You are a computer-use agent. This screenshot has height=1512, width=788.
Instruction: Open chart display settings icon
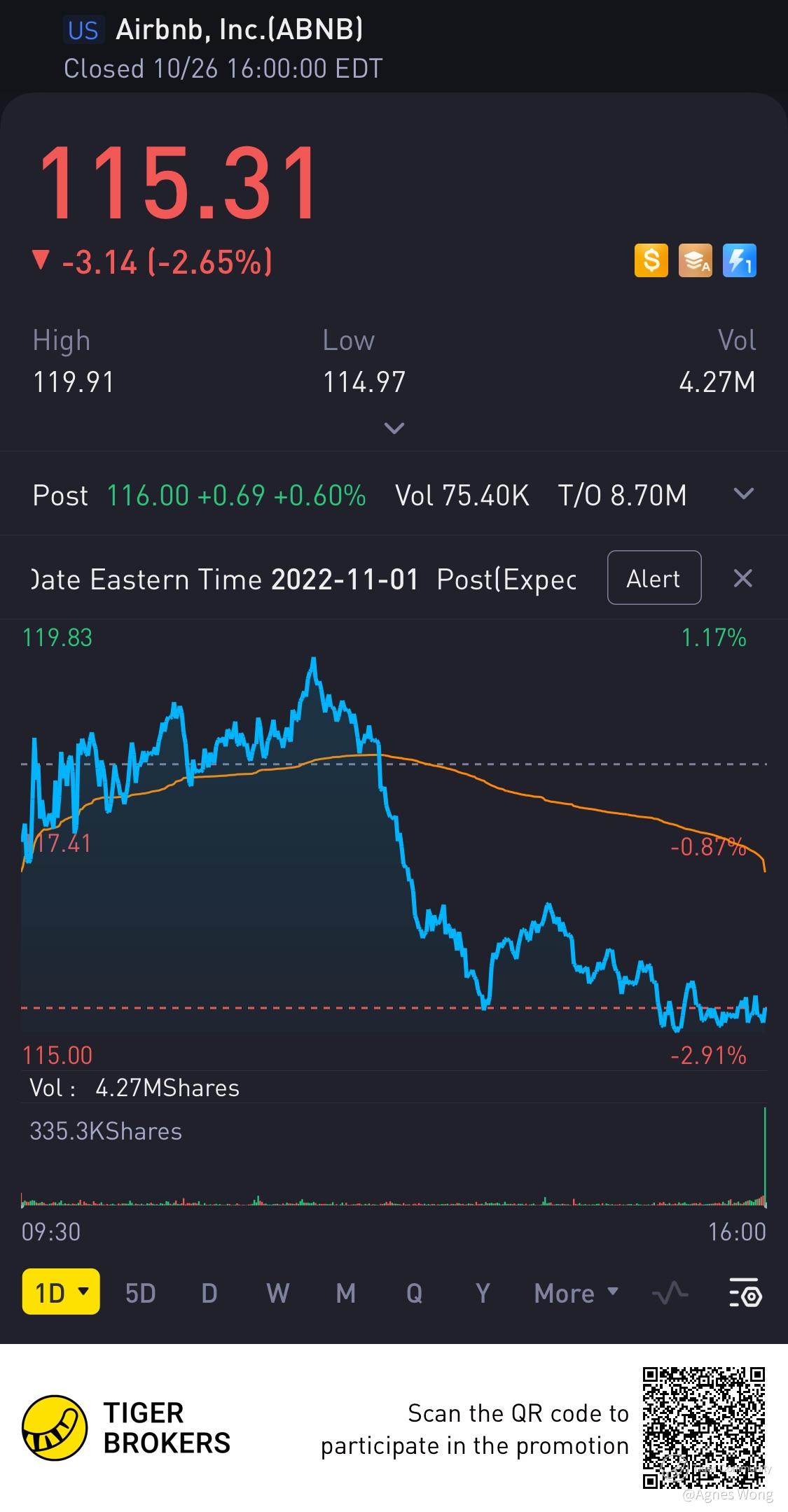(745, 1293)
